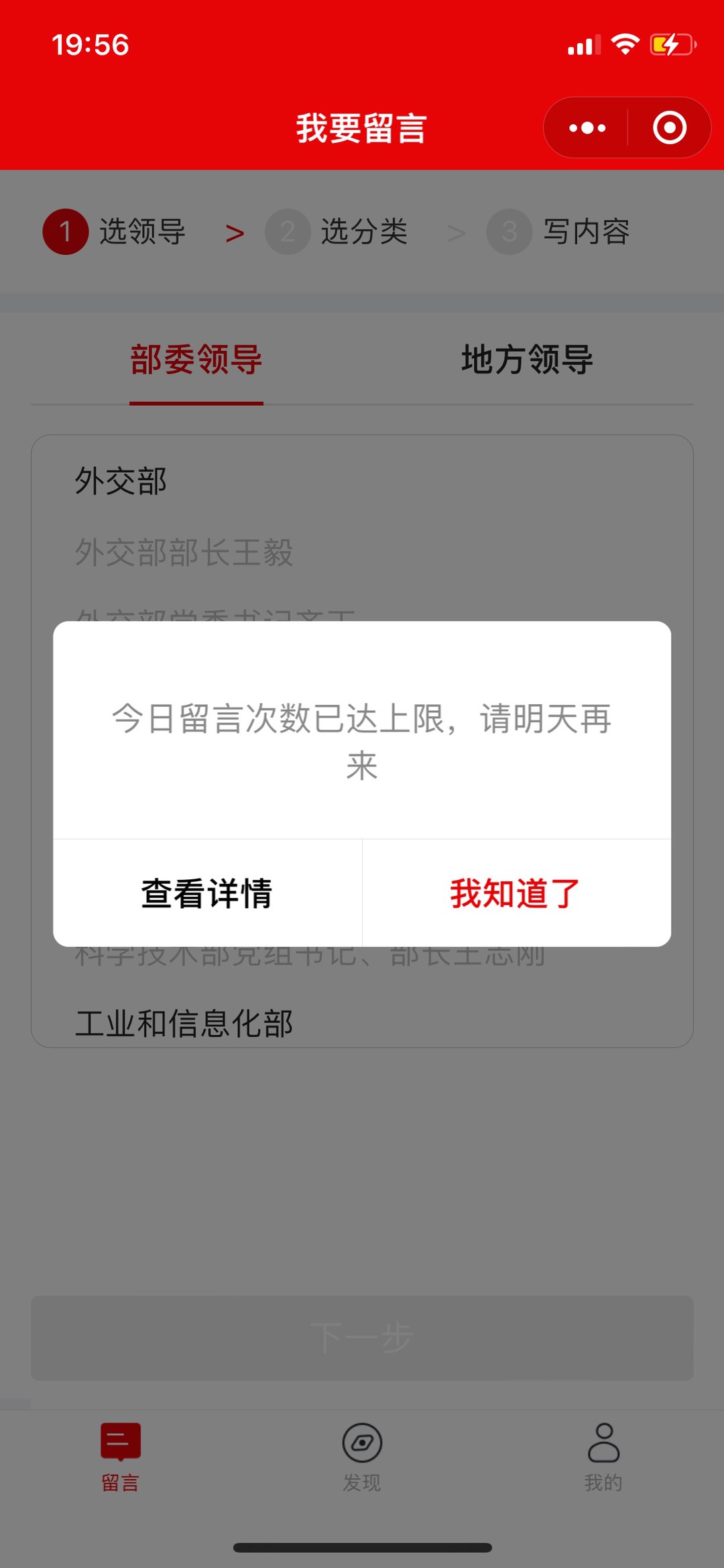Image resolution: width=724 pixels, height=1568 pixels.
Task: Close the mini program via circle icon
Action: pyautogui.click(x=669, y=127)
